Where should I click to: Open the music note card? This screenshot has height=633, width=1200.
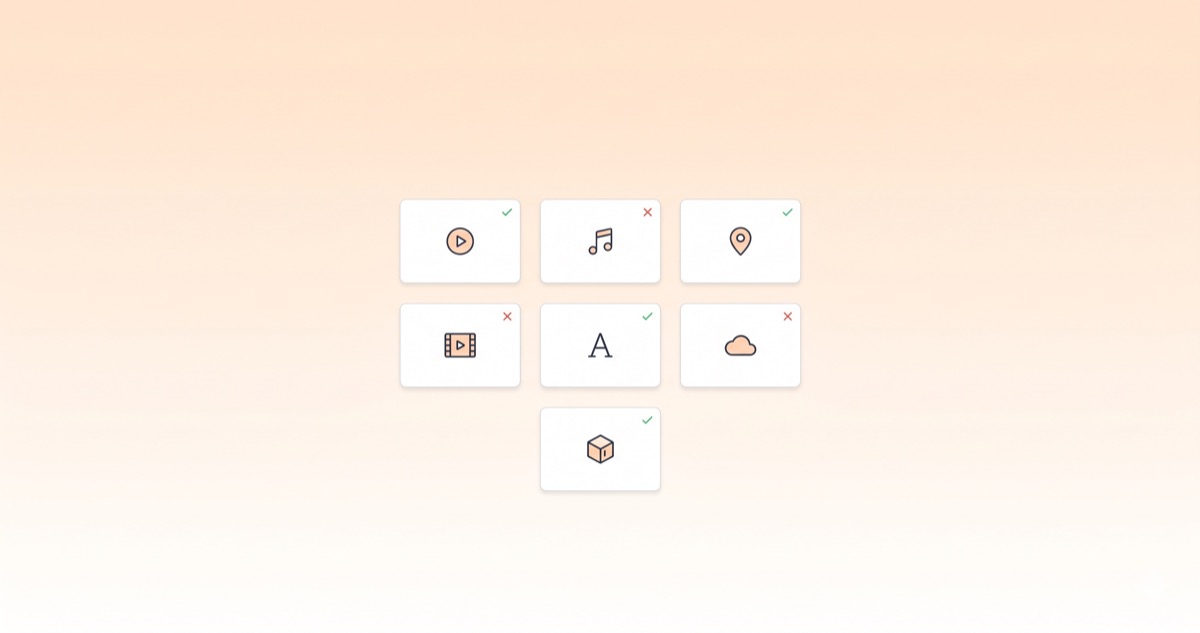600,241
